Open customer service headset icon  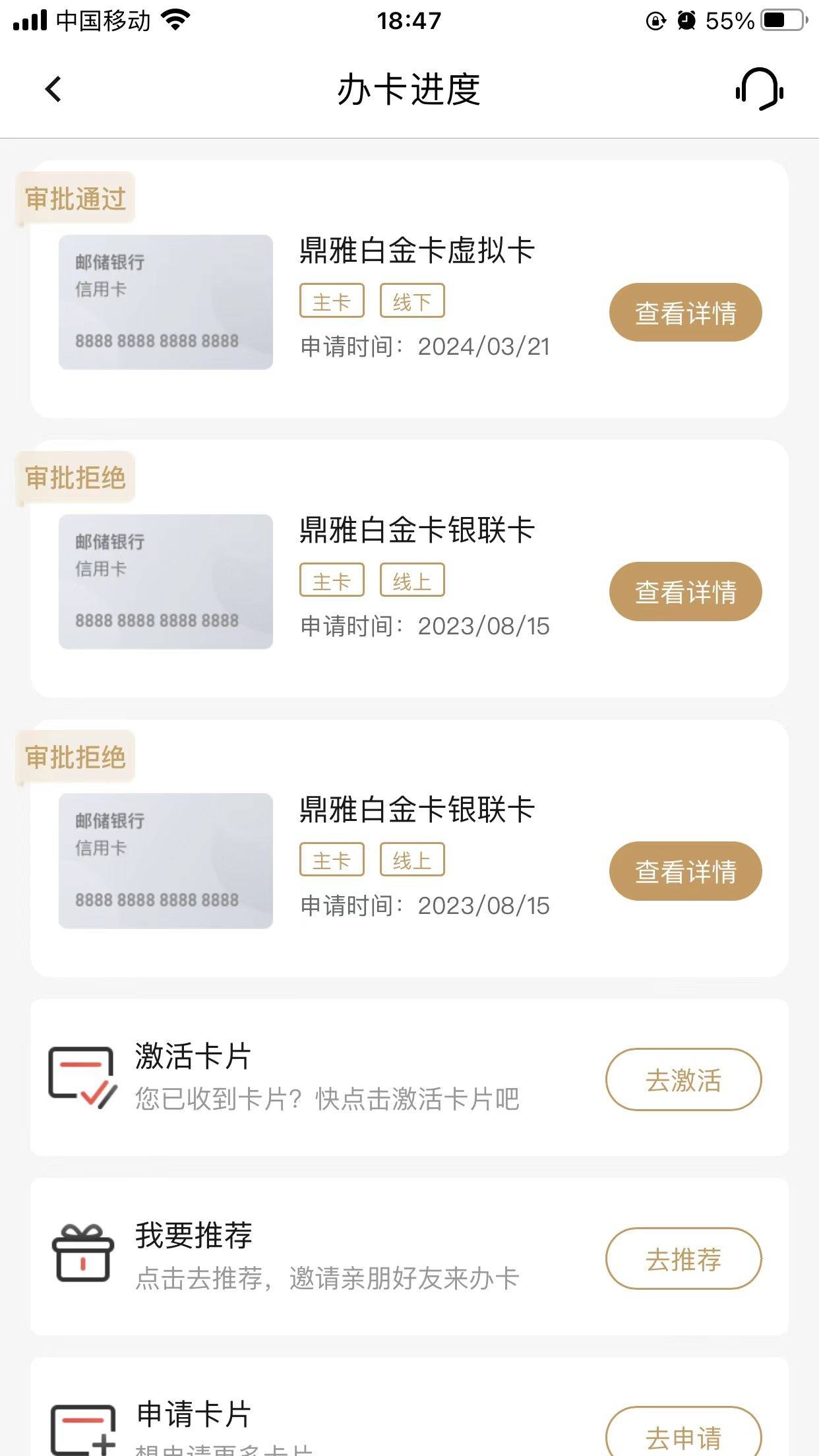(760, 90)
